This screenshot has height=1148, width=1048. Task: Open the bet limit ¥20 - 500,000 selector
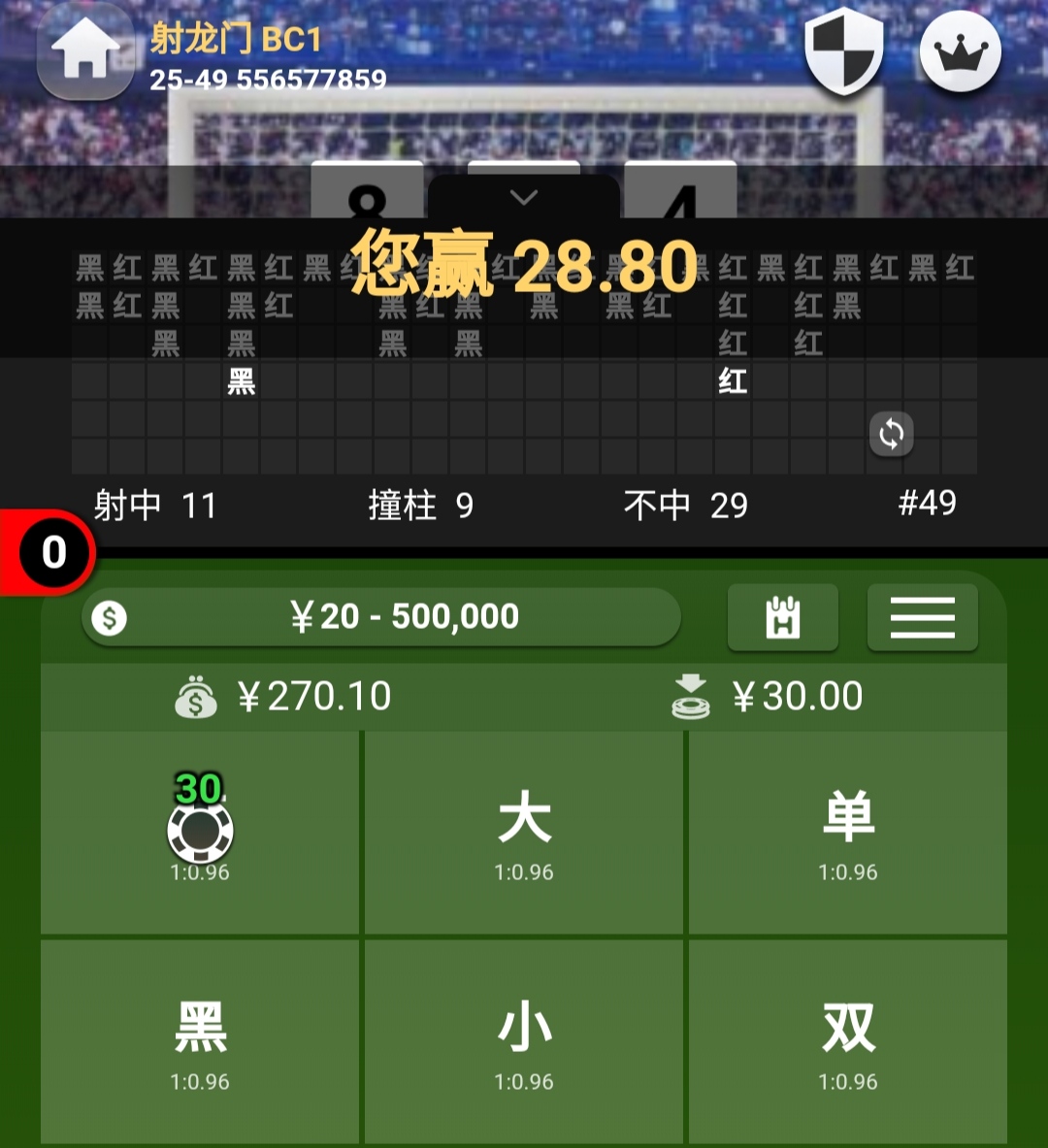[x=380, y=617]
